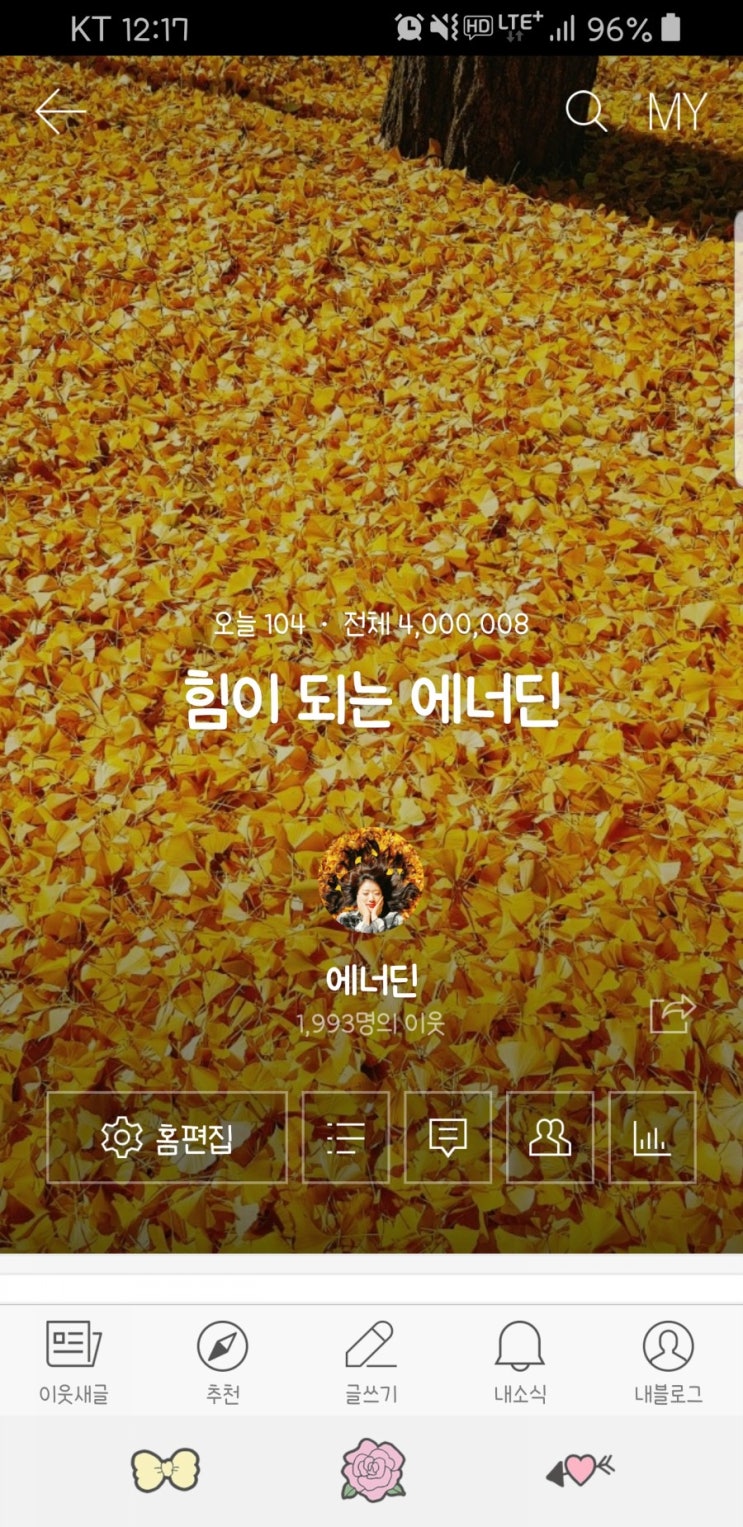Tap the 홈편집 button to edit the home
The width and height of the screenshot is (743, 1527).
(x=167, y=1138)
